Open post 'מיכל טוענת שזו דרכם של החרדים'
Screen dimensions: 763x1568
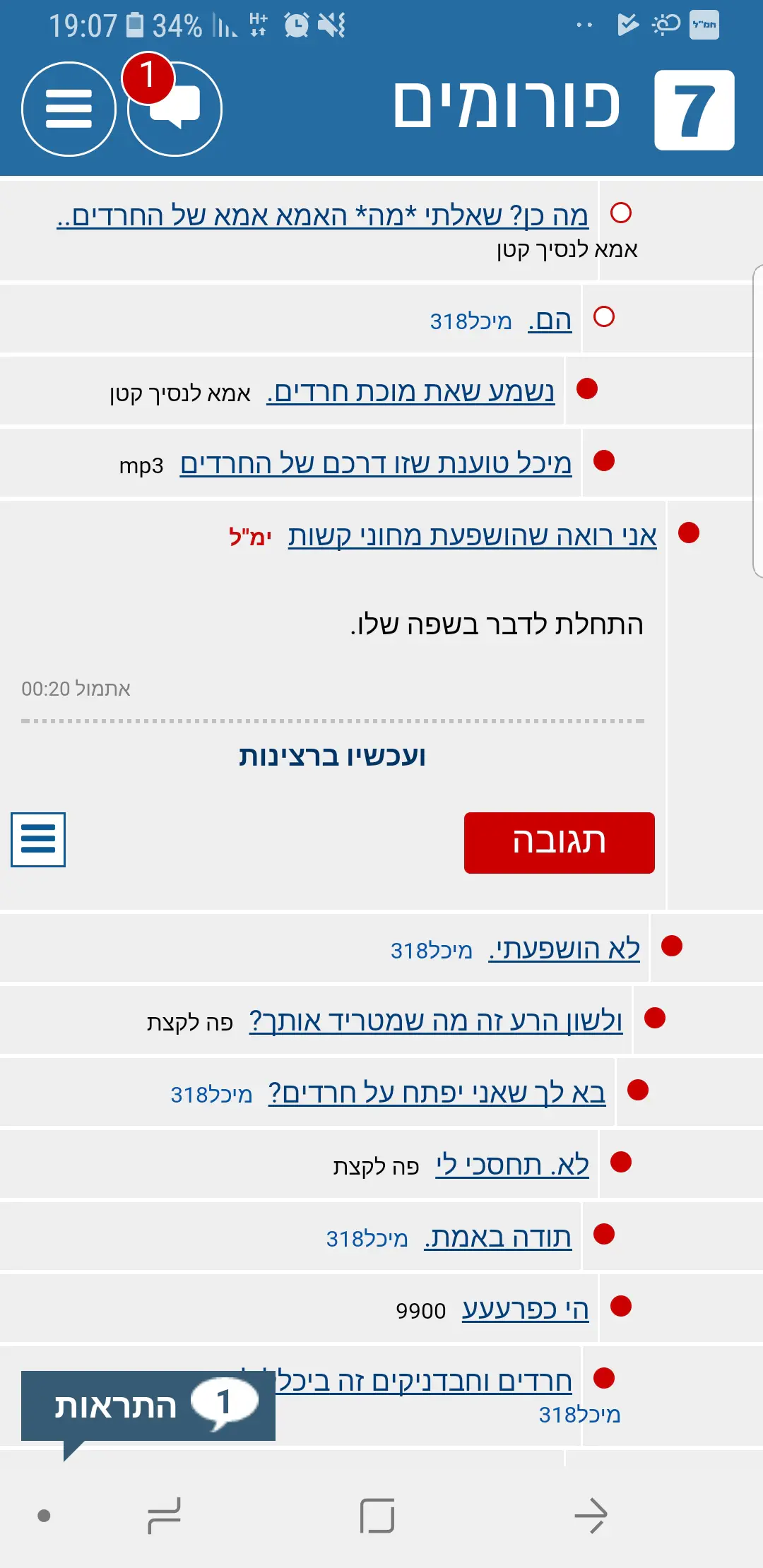(375, 464)
